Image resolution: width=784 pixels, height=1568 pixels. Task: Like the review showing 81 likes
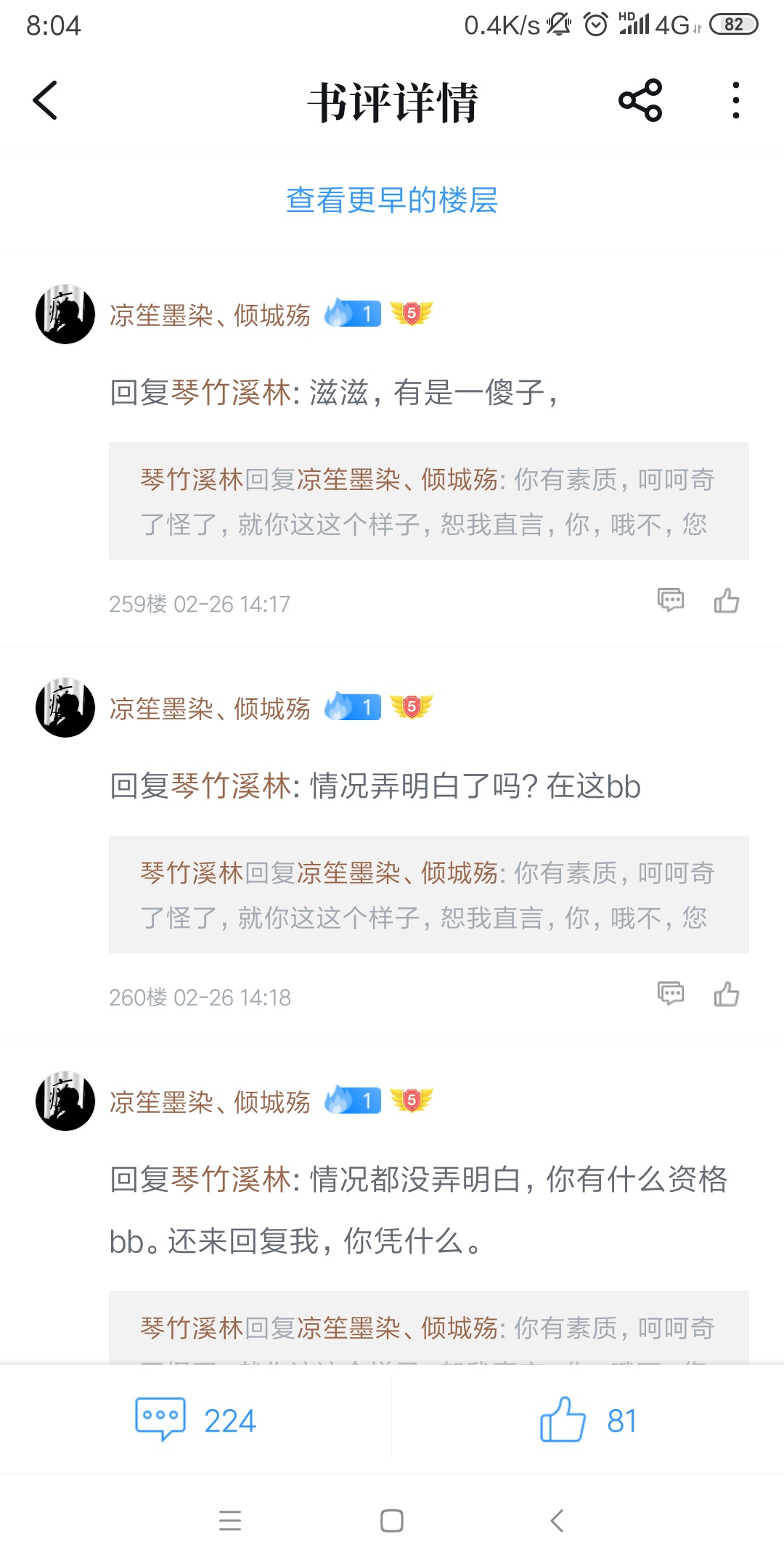pyautogui.click(x=588, y=1420)
